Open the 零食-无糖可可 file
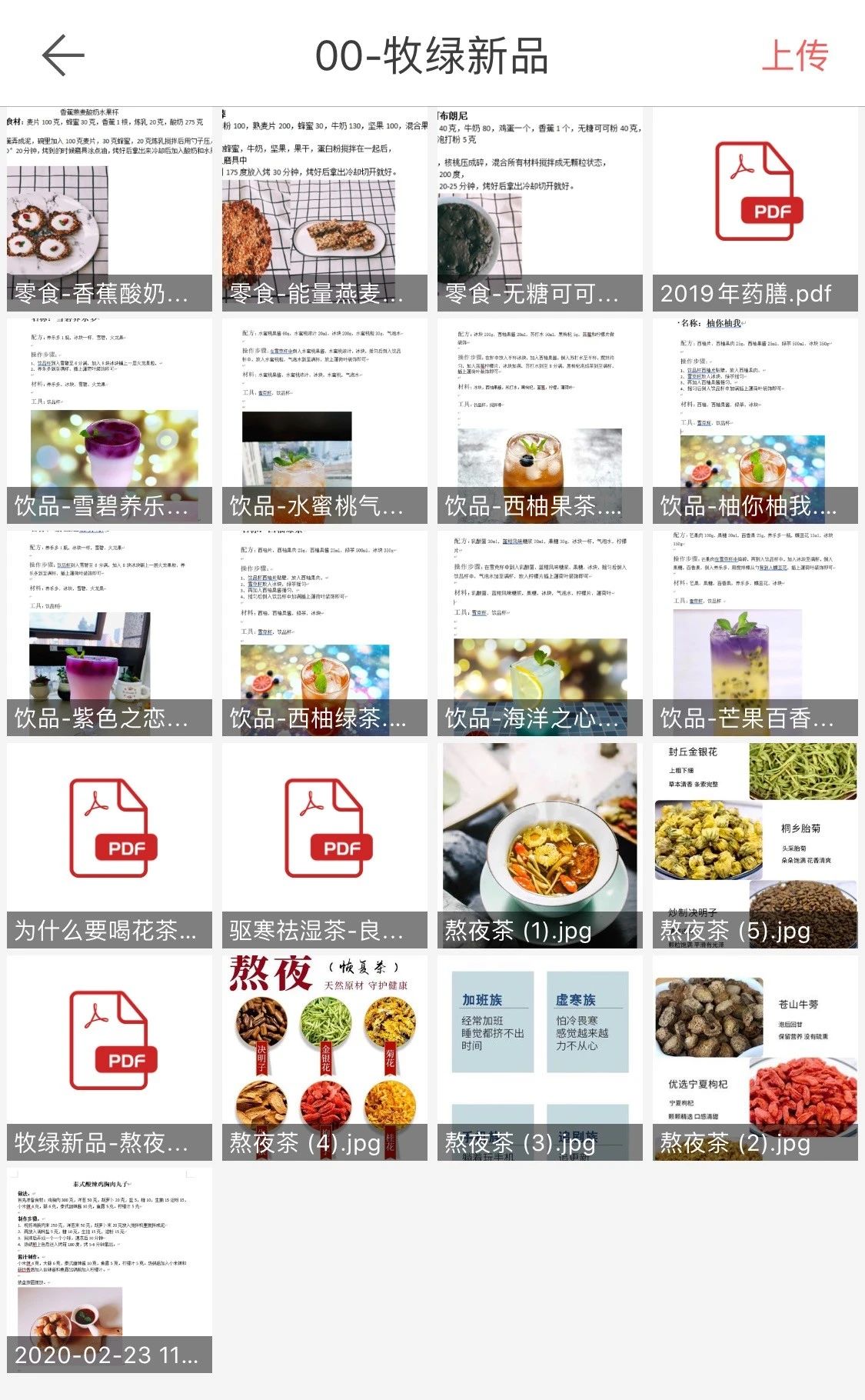 (540, 209)
